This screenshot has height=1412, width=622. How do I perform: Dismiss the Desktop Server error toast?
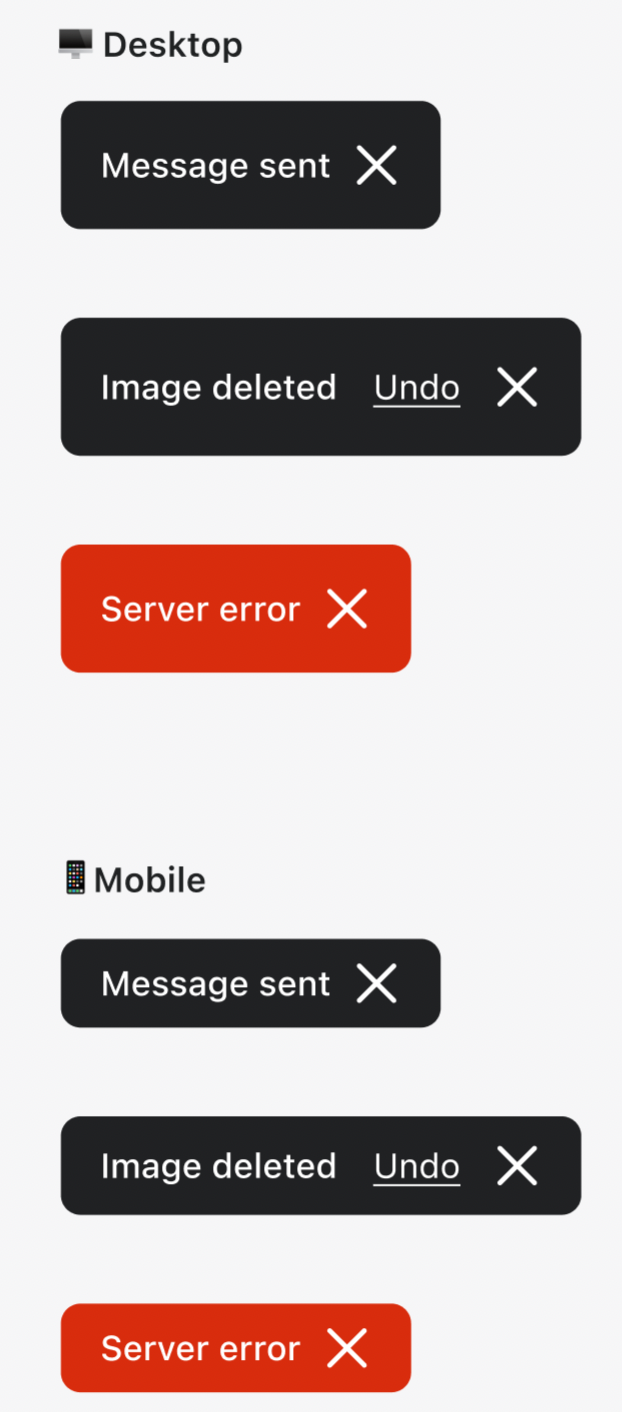point(347,608)
